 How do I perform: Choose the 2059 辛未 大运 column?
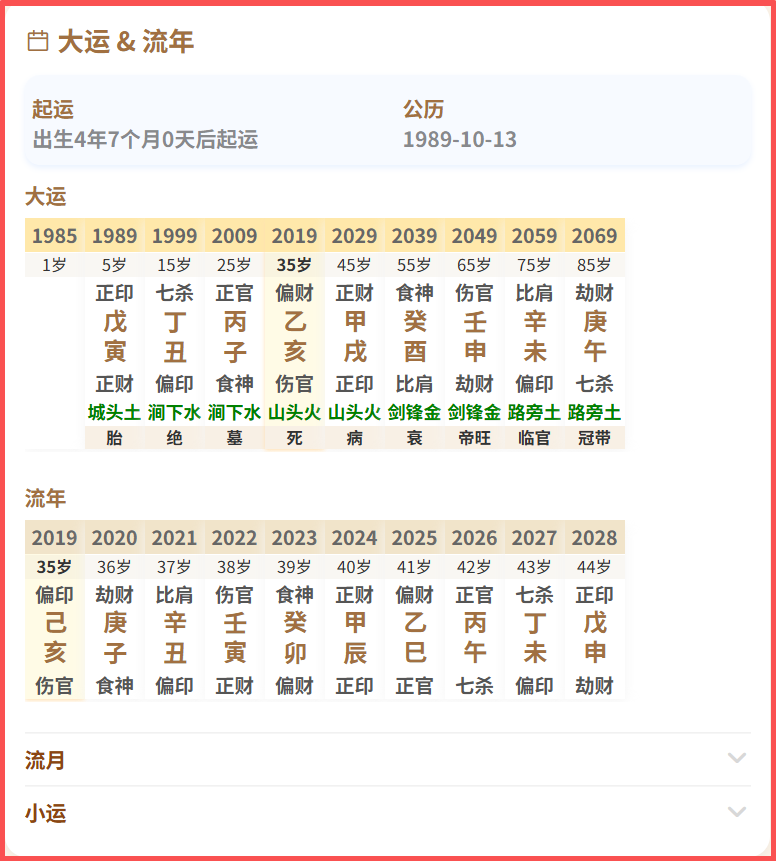coord(534,336)
